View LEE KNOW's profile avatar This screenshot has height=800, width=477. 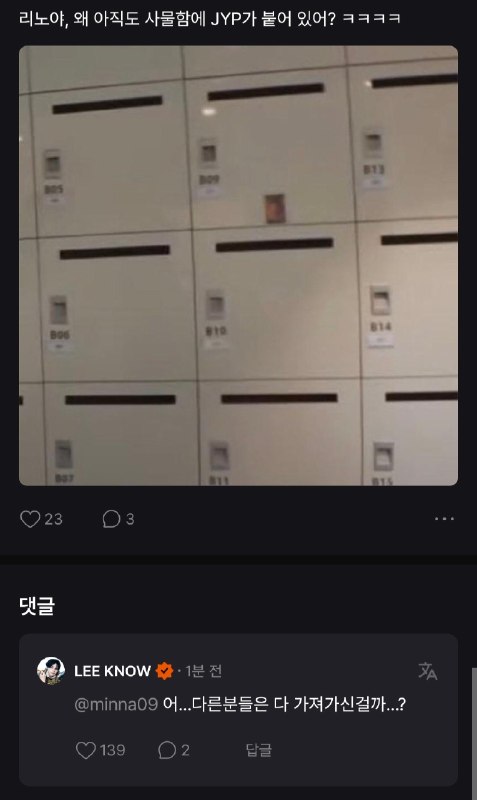pos(51,670)
